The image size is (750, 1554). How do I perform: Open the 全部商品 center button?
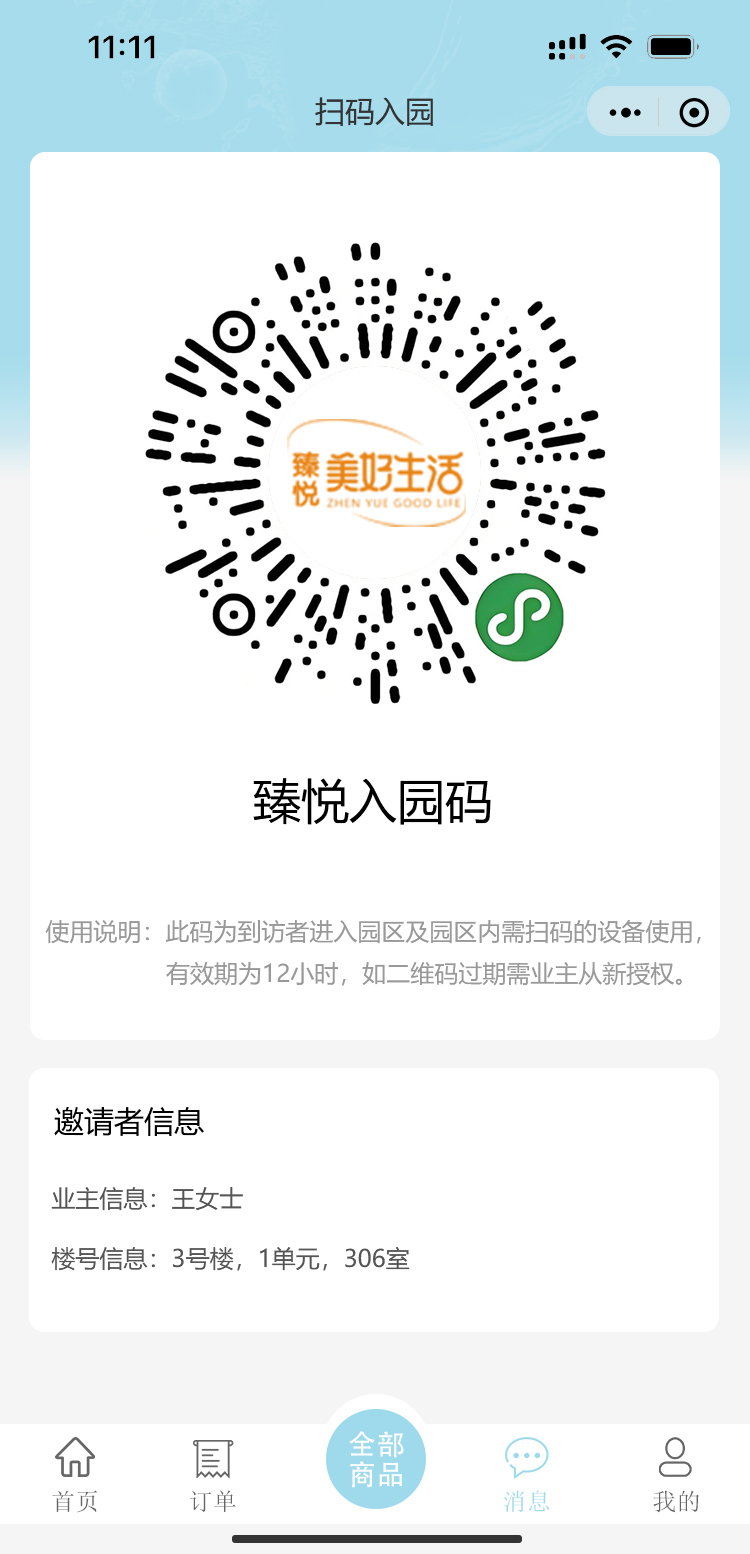point(376,1459)
